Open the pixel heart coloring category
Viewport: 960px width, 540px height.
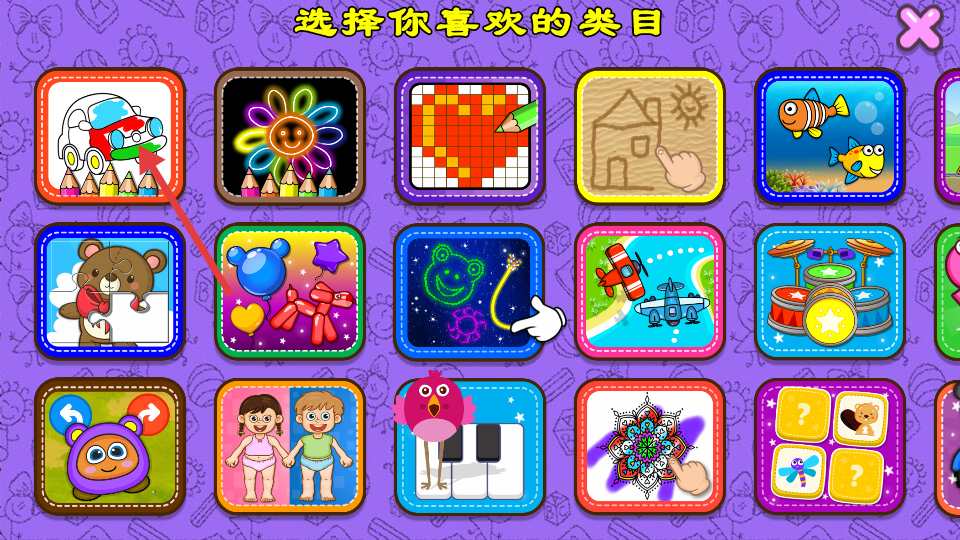click(x=470, y=136)
